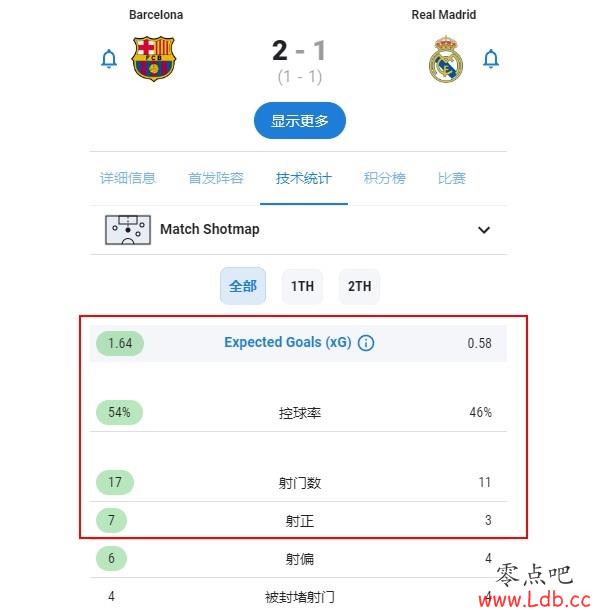This screenshot has width=600, height=610.
Task: Switch to the 比赛 tab
Action: (x=452, y=178)
